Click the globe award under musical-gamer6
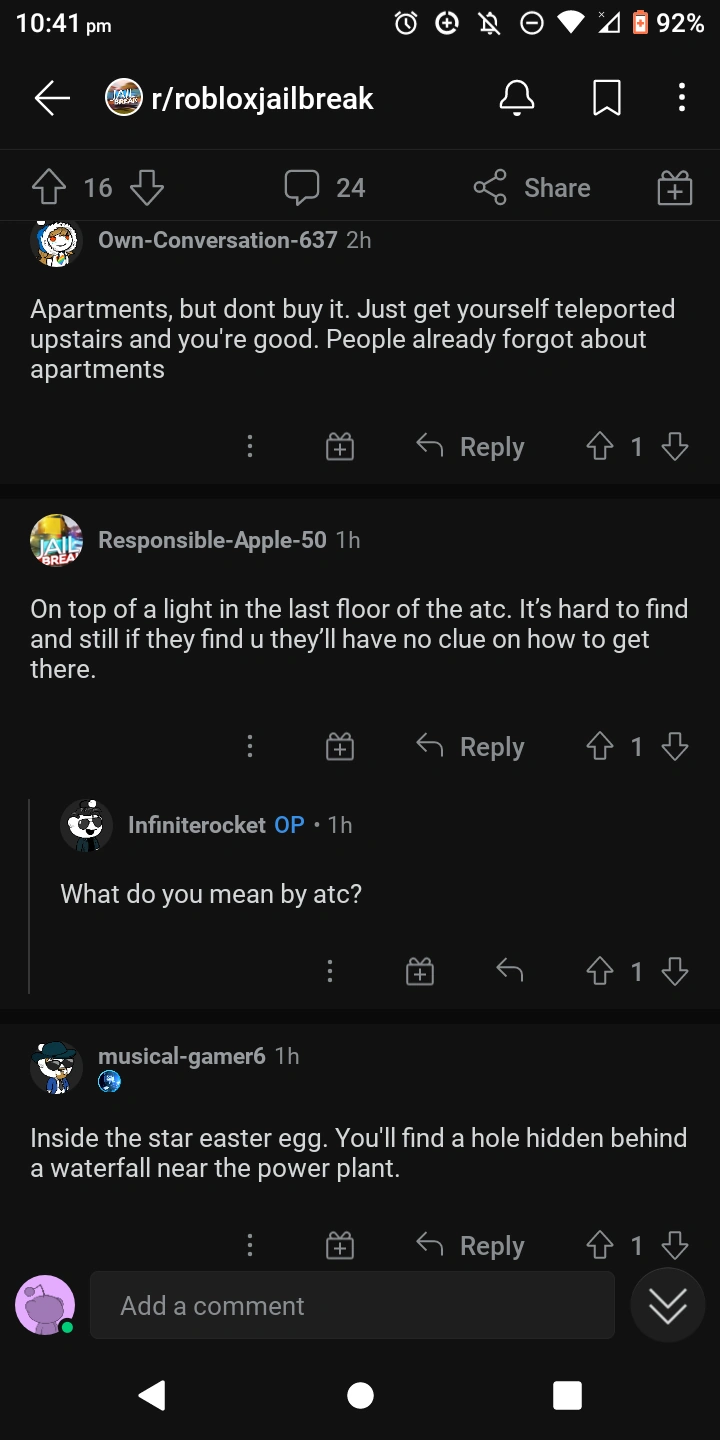The width and height of the screenshot is (720, 1440). tap(109, 1081)
